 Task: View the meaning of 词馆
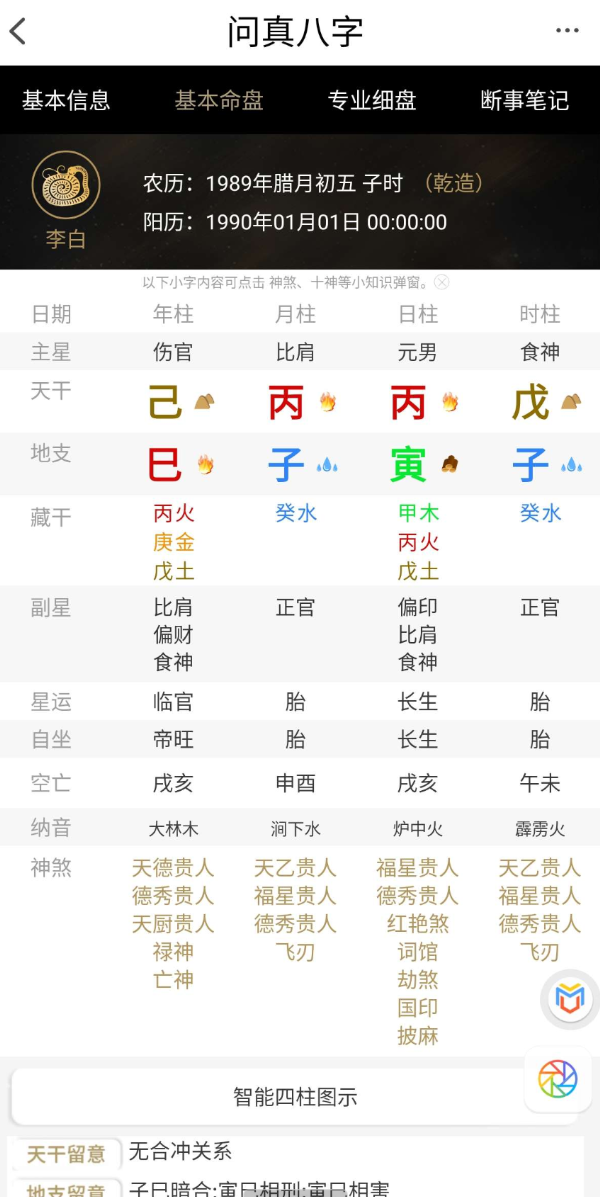pos(417,952)
